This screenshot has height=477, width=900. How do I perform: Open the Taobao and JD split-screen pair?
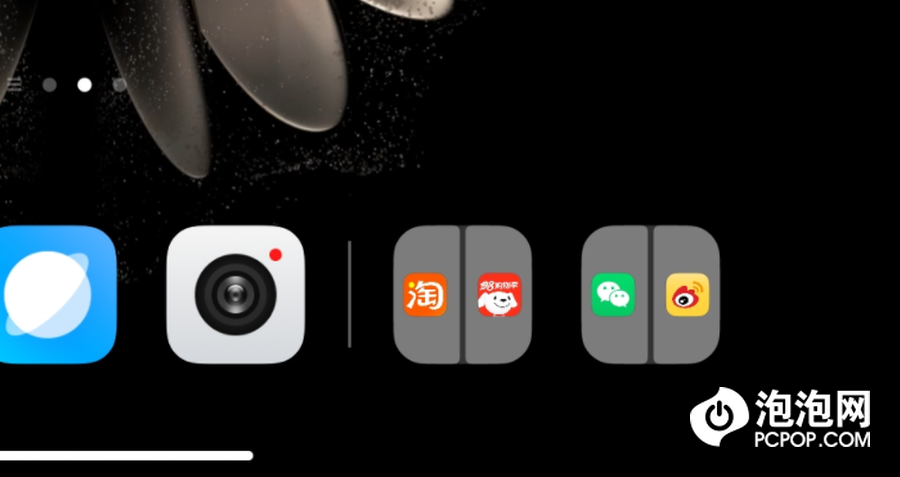point(462,294)
